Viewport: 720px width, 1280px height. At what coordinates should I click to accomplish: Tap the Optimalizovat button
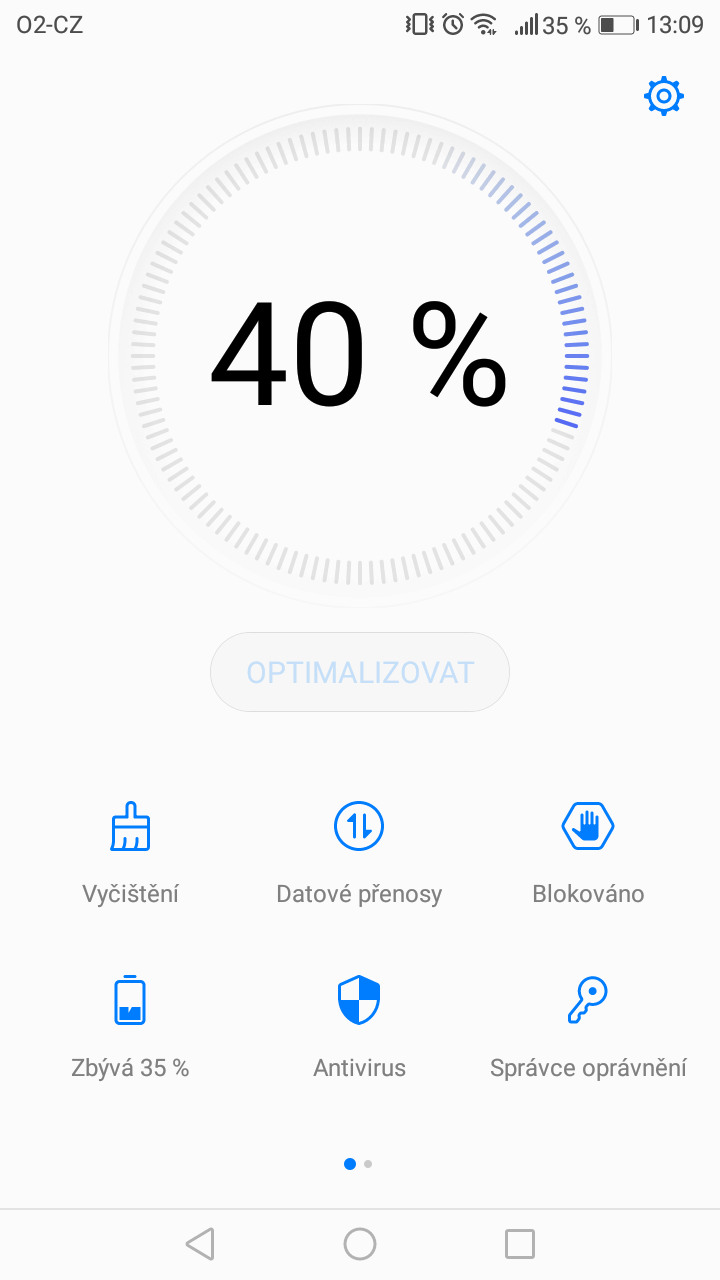tap(360, 672)
